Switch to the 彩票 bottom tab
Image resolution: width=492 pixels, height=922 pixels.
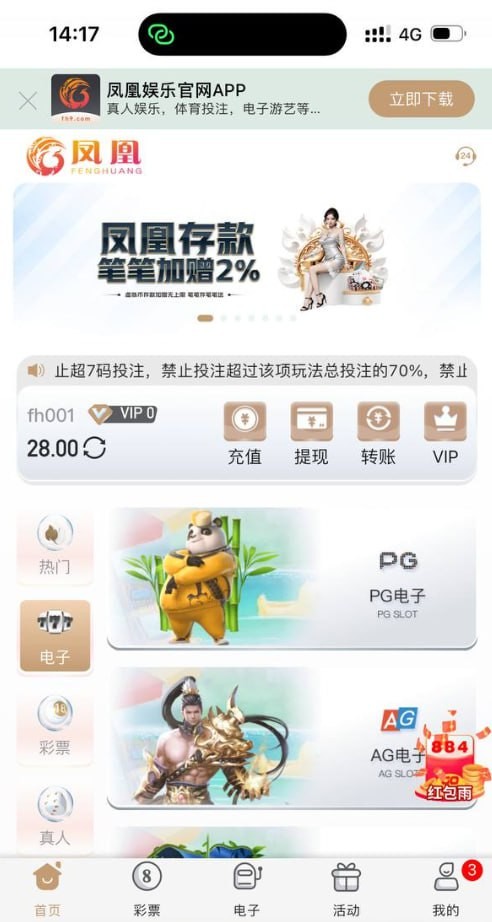click(x=146, y=889)
